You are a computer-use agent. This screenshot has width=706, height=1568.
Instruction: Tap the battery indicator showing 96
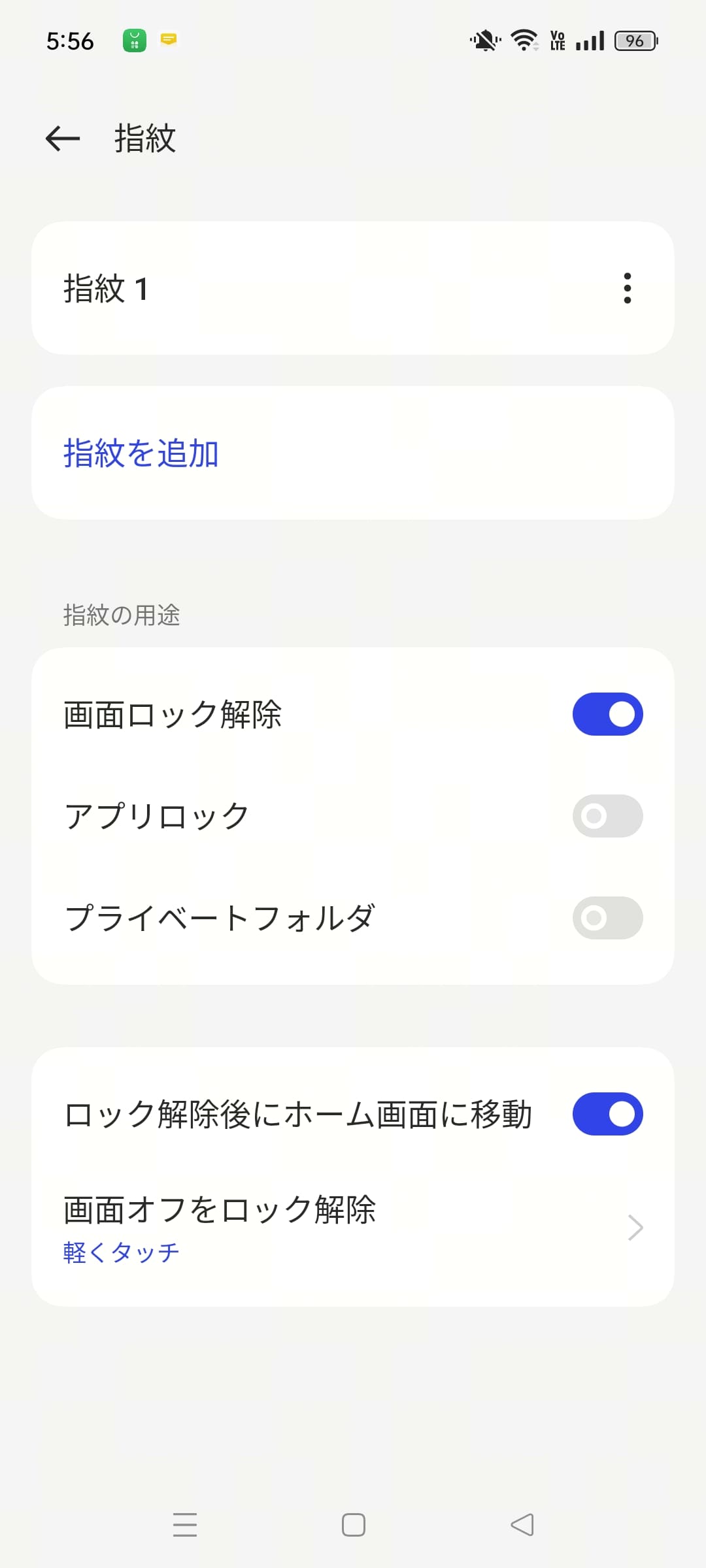[x=633, y=41]
